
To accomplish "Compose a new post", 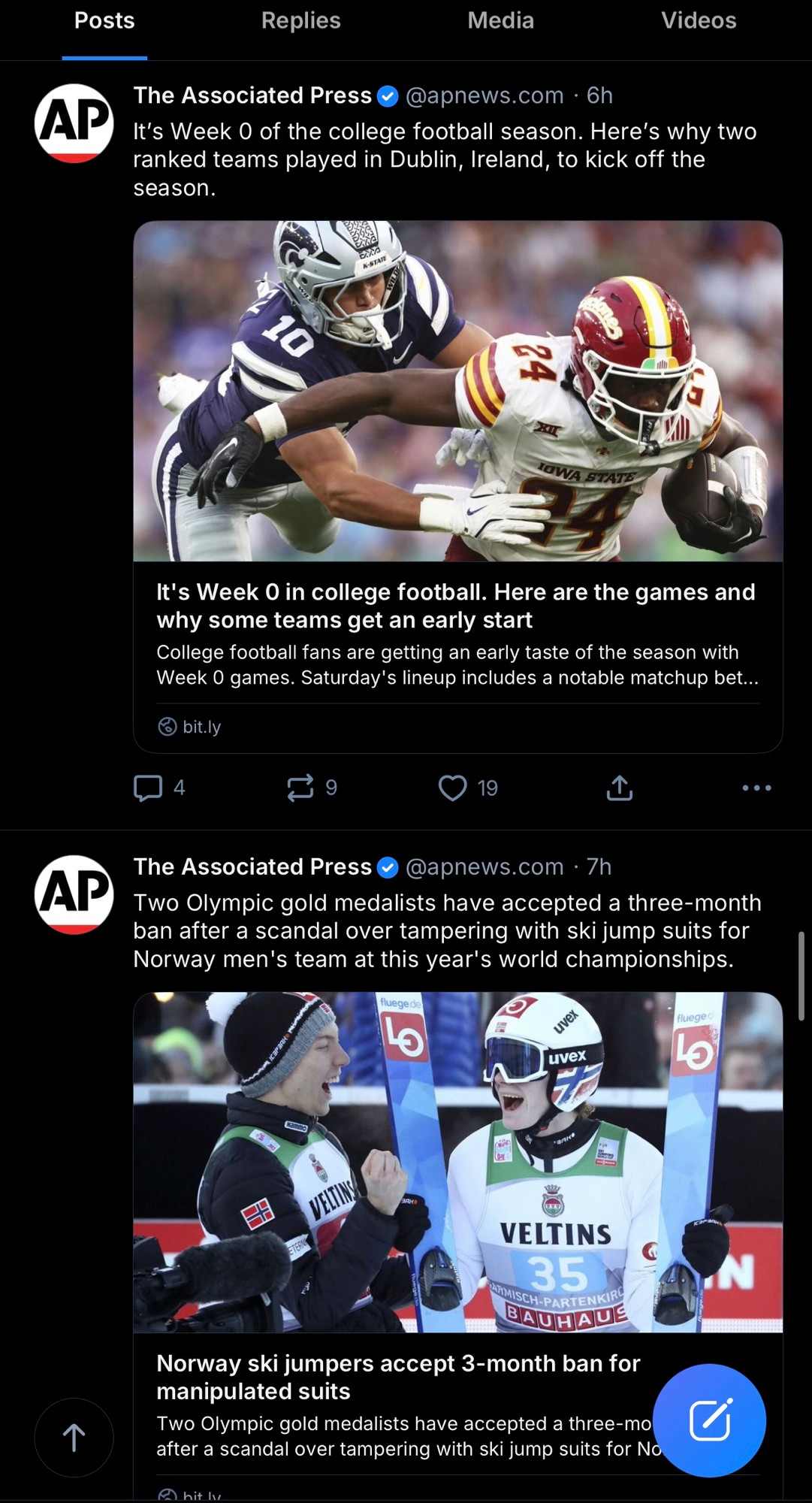I will [709, 1420].
